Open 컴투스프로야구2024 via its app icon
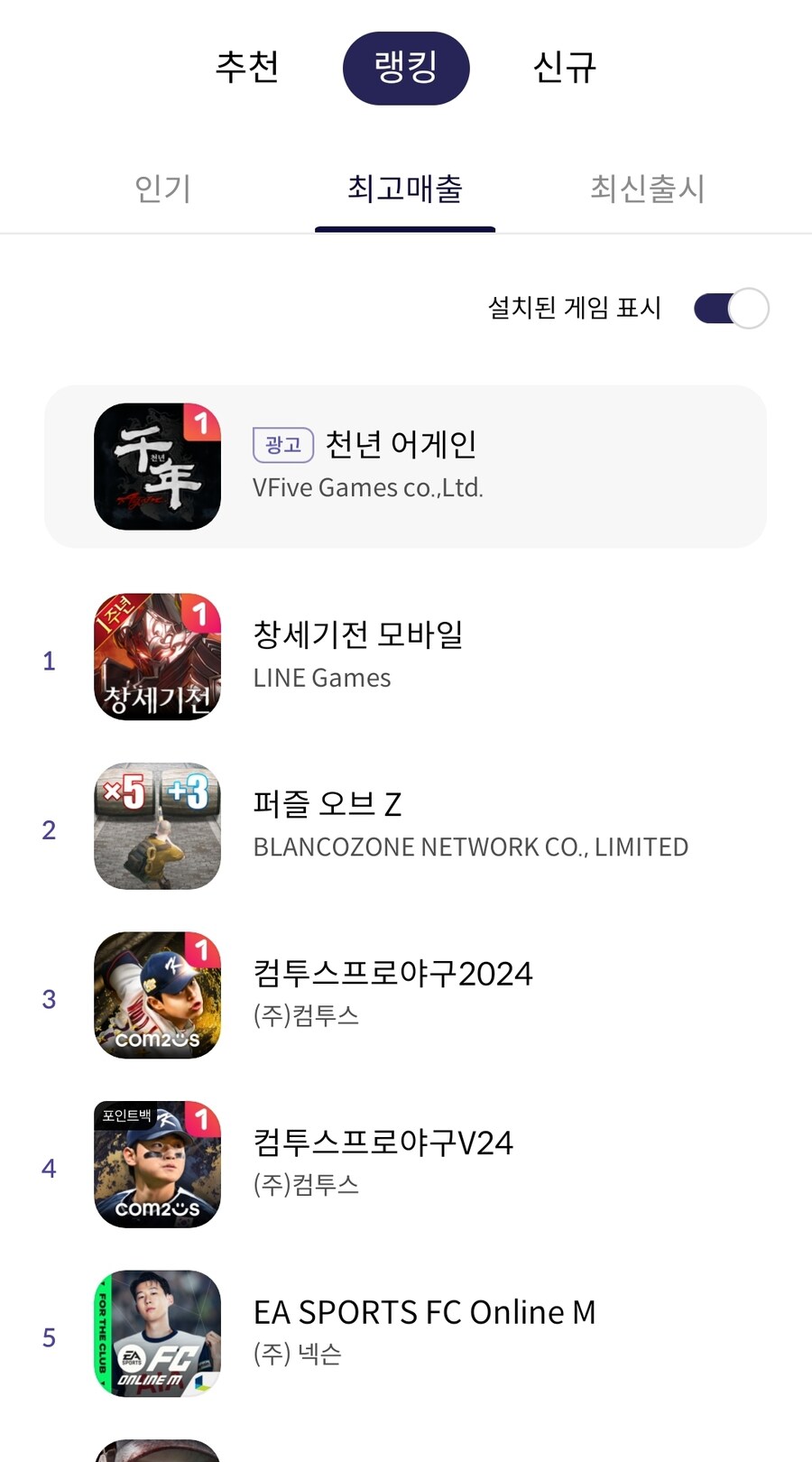This screenshot has height=1462, width=812. 156,996
